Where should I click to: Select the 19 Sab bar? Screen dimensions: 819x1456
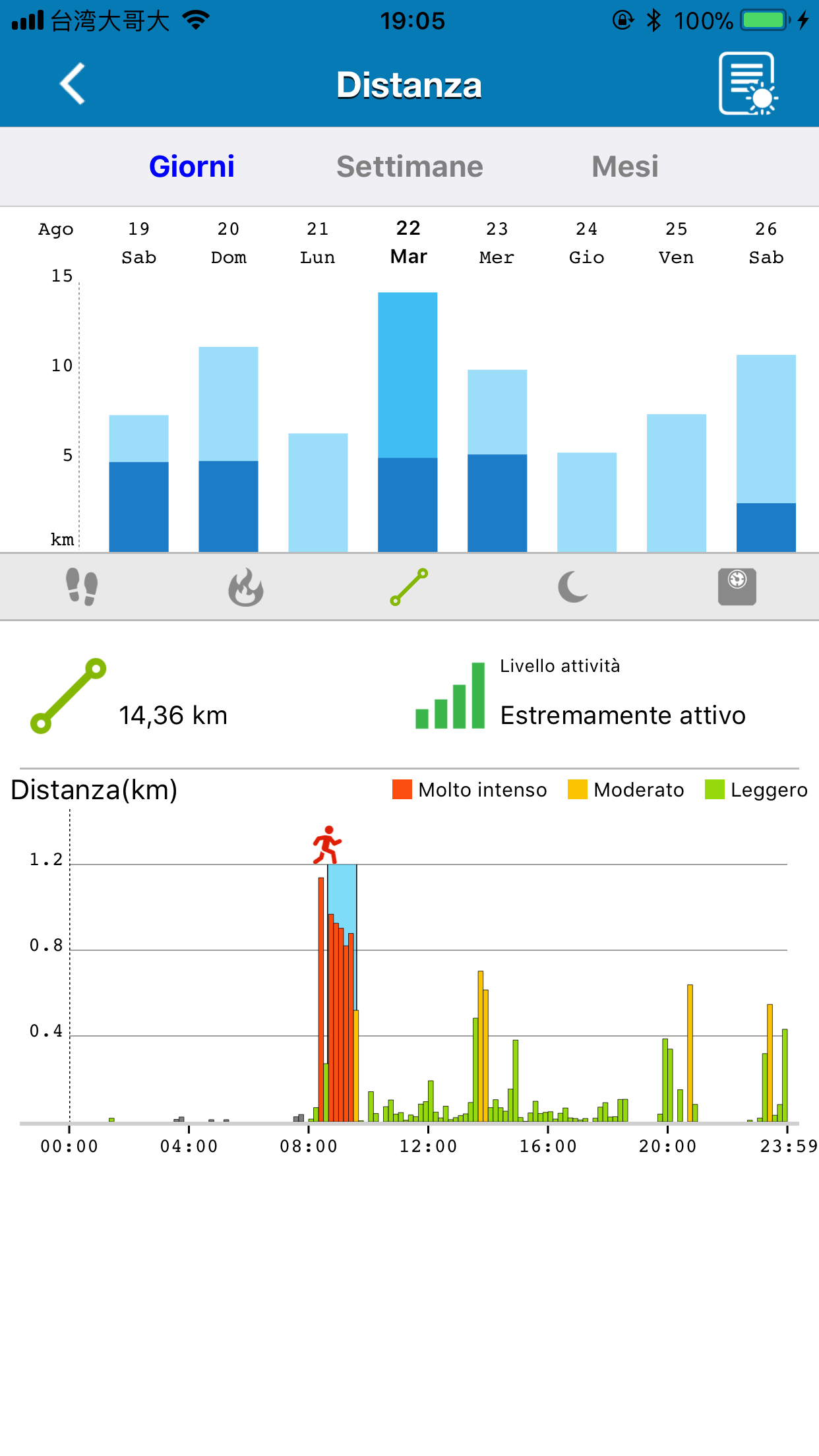[x=138, y=483]
